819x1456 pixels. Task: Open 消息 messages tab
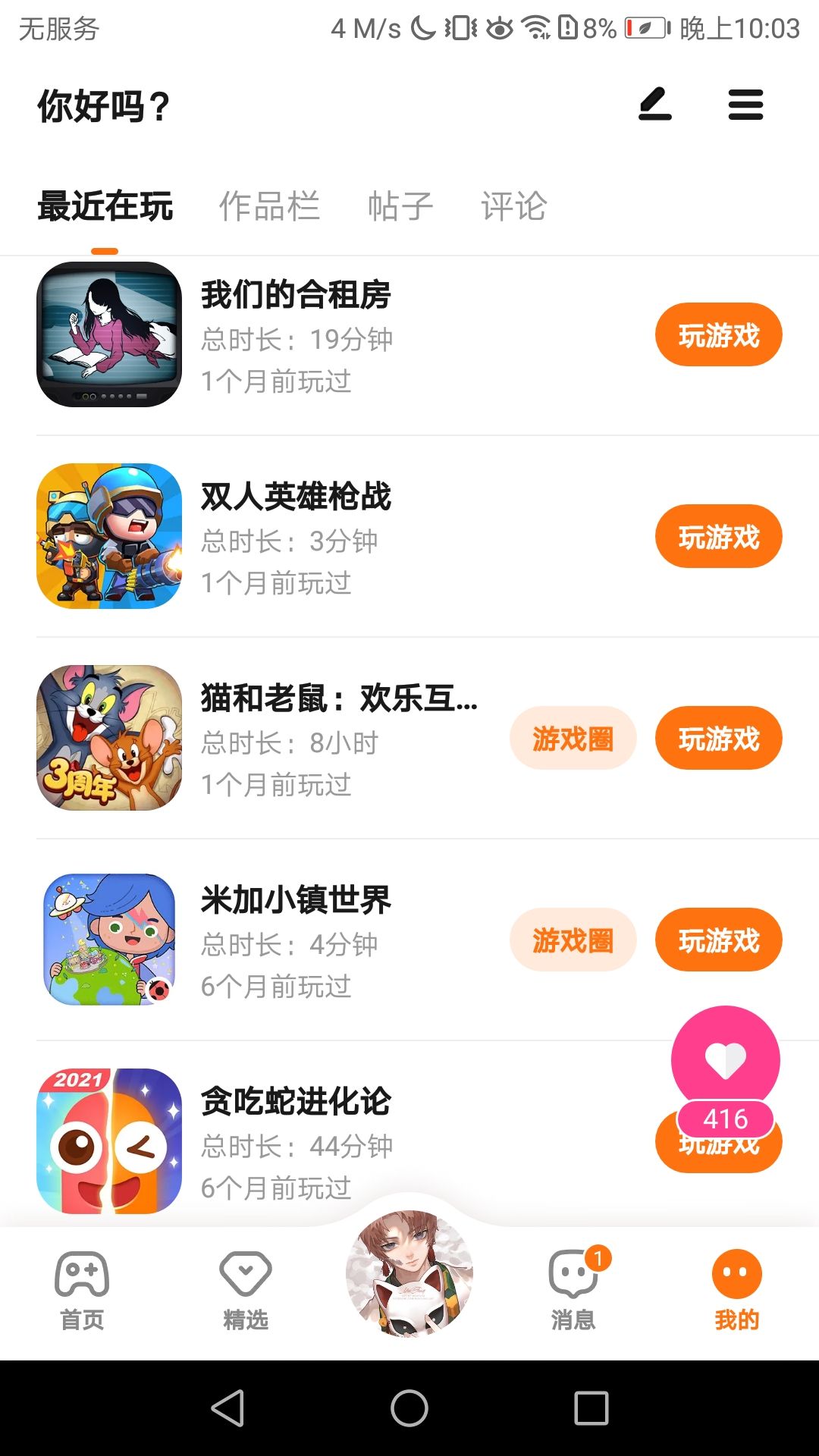(573, 1289)
